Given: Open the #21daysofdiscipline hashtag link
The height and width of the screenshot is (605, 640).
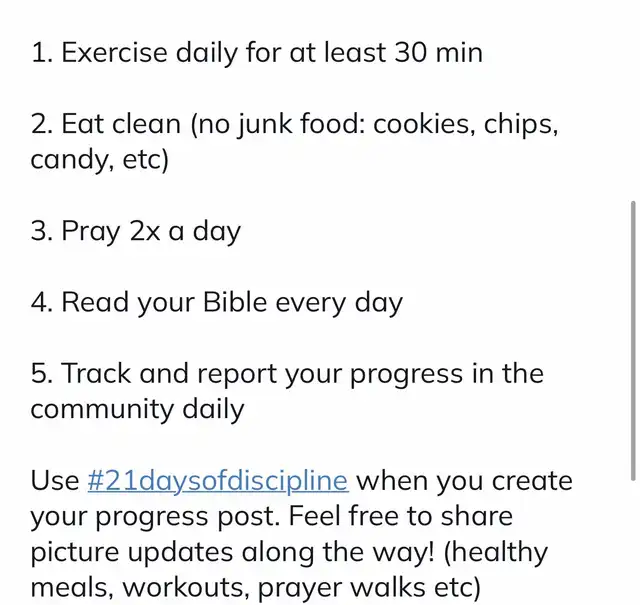Looking at the screenshot, I should pyautogui.click(x=217, y=481).
